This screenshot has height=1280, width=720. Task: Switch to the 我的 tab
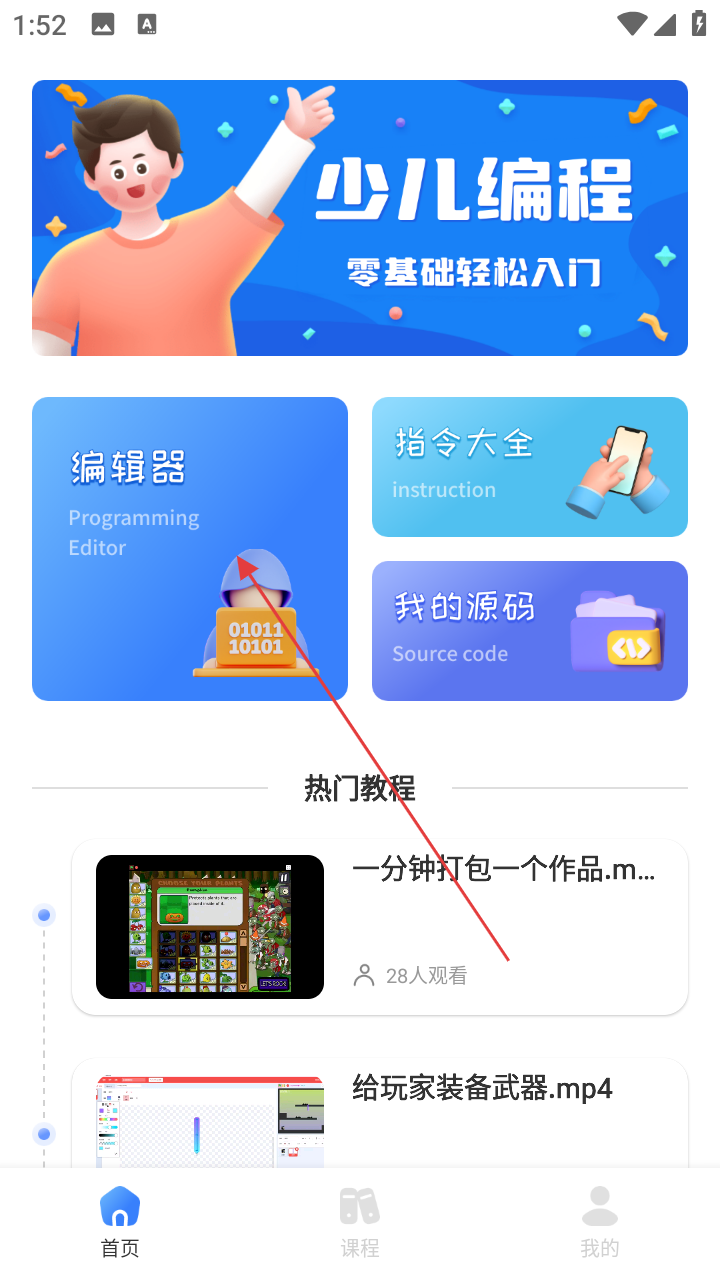pos(600,1222)
